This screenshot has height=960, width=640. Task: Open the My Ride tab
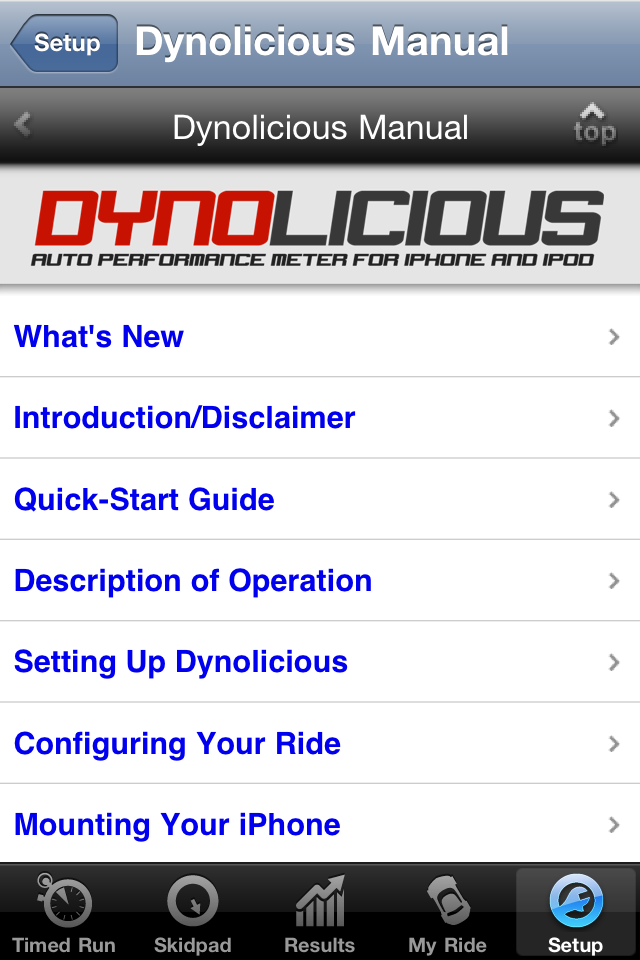(x=448, y=914)
